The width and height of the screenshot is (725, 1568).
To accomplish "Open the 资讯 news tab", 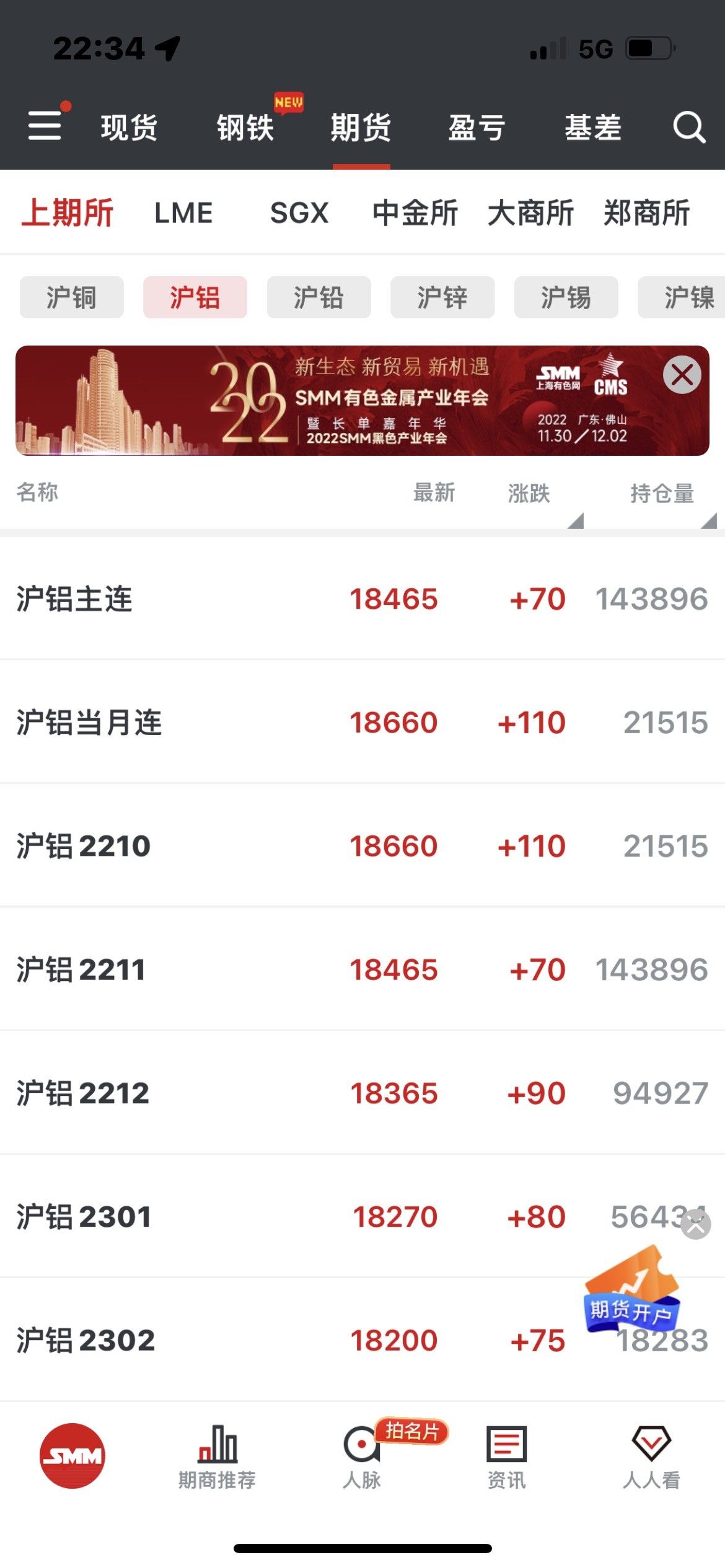I will click(x=506, y=1457).
